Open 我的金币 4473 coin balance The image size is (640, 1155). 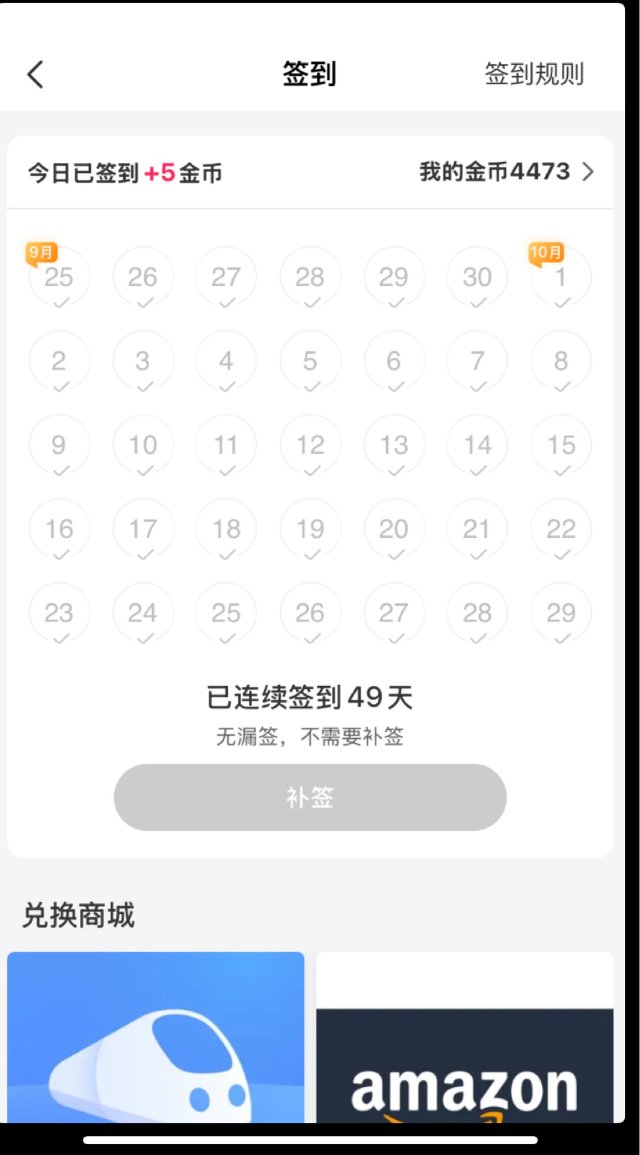coord(506,172)
